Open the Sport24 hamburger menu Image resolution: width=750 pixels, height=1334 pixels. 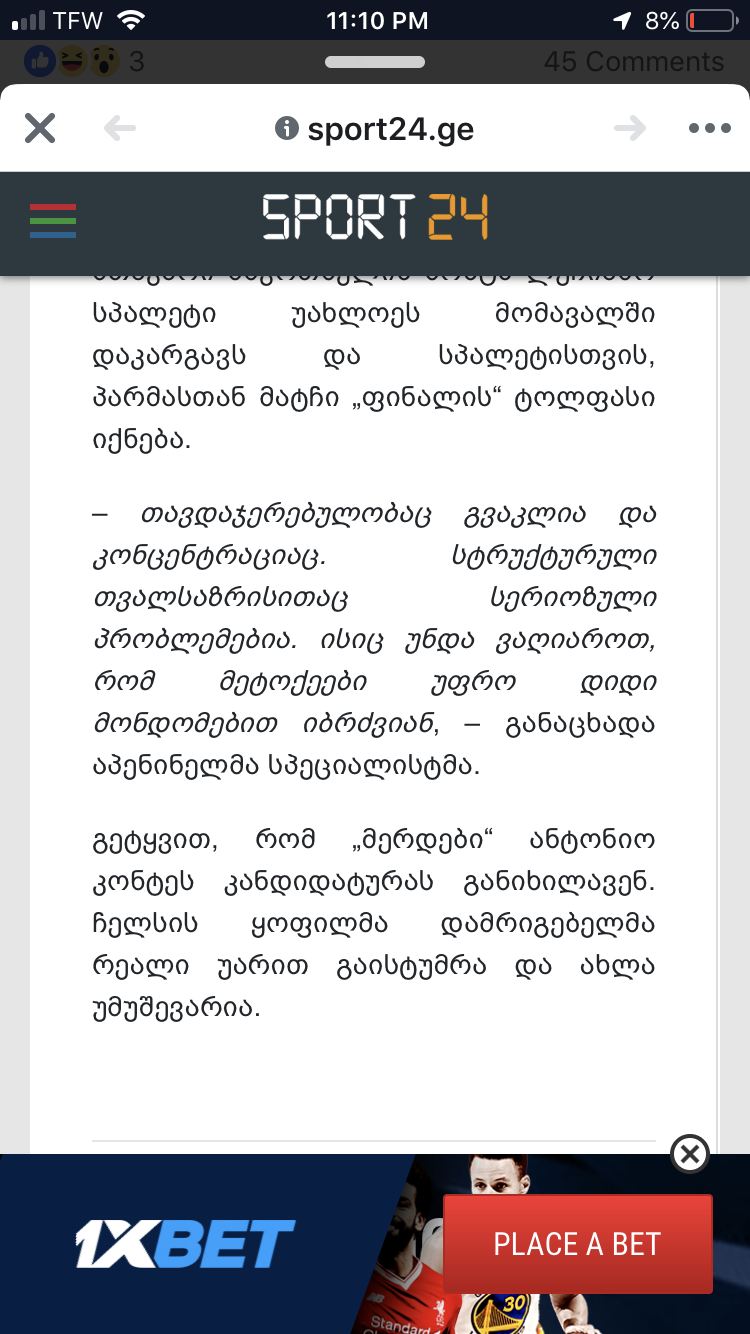pos(53,220)
